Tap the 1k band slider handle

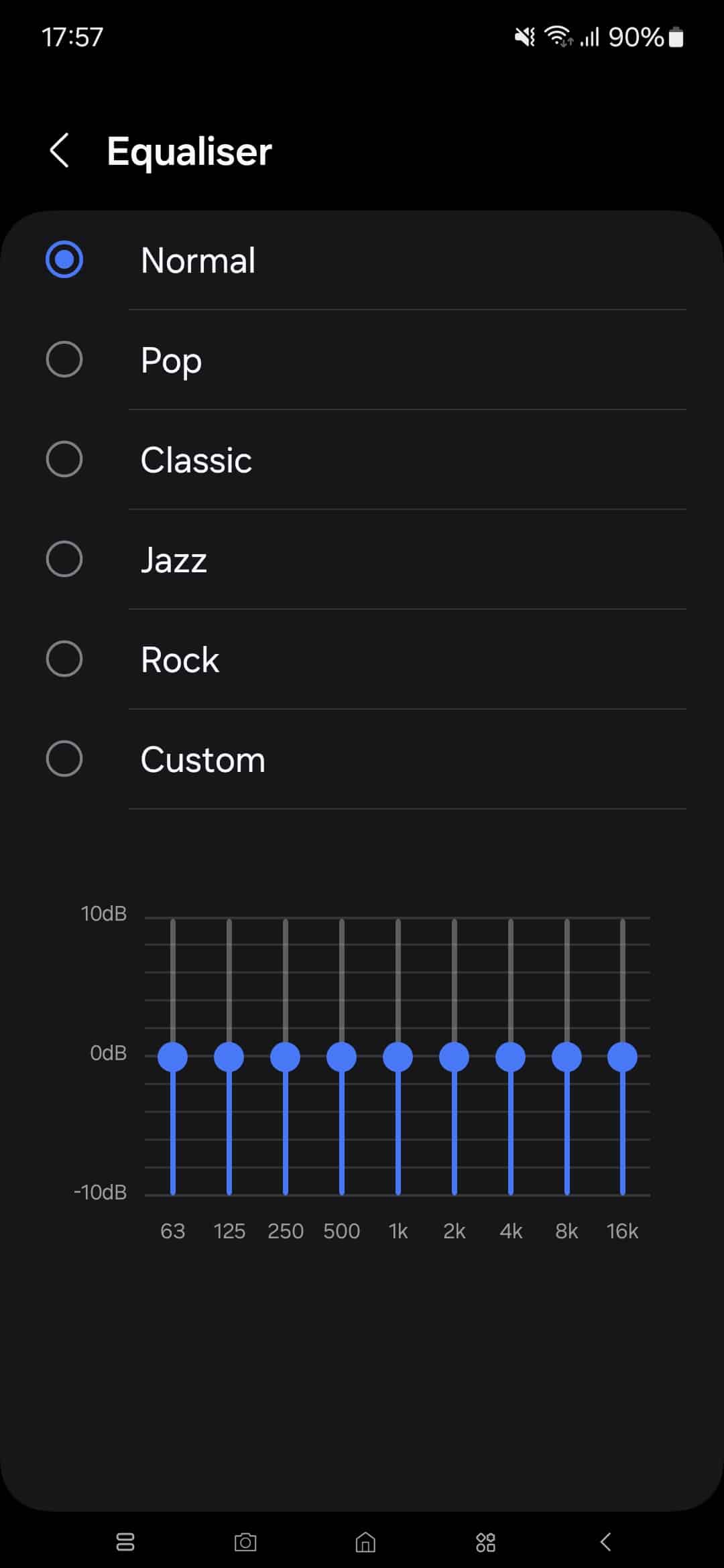tap(398, 1057)
